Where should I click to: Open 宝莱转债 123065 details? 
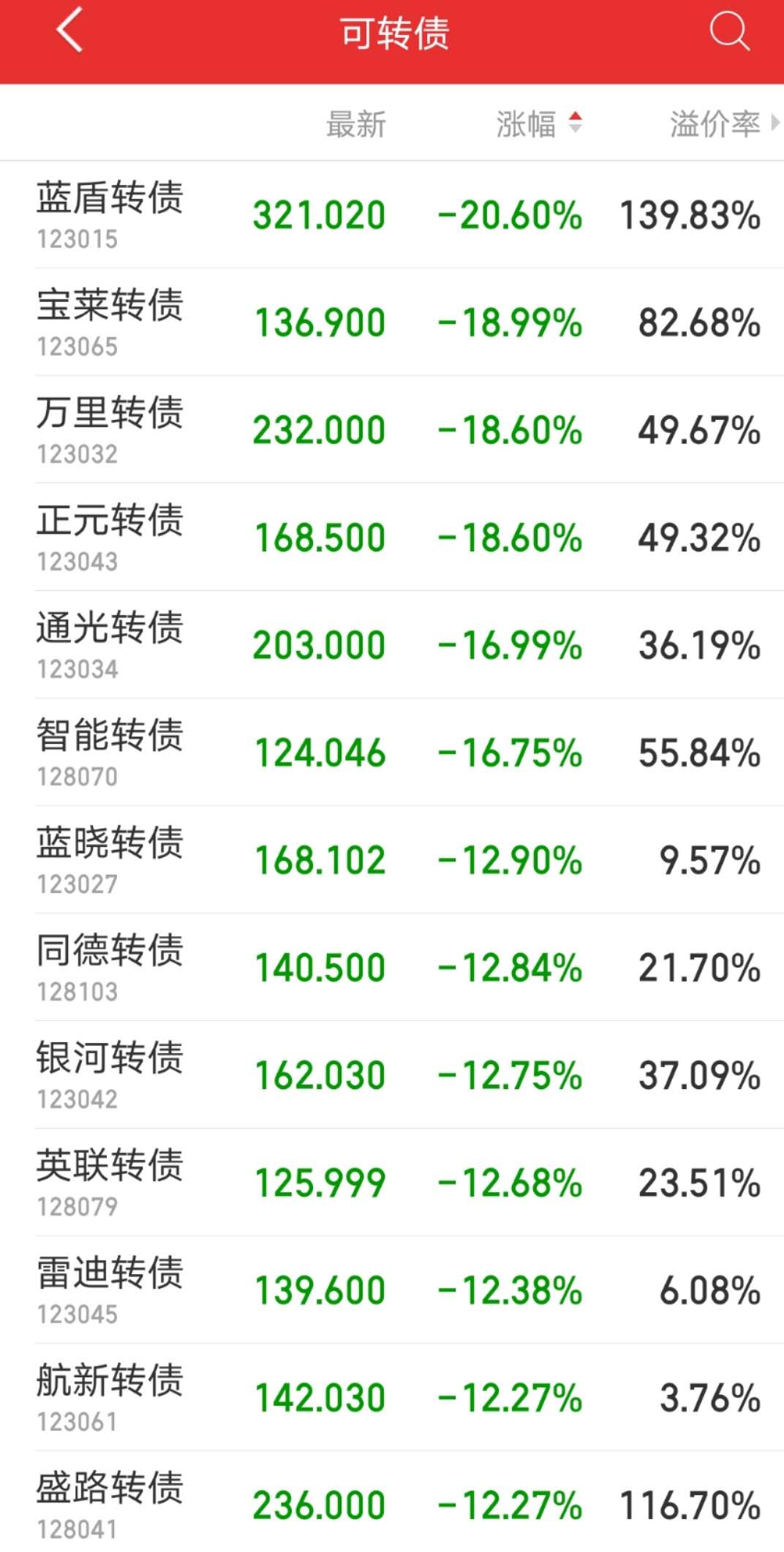[x=392, y=323]
